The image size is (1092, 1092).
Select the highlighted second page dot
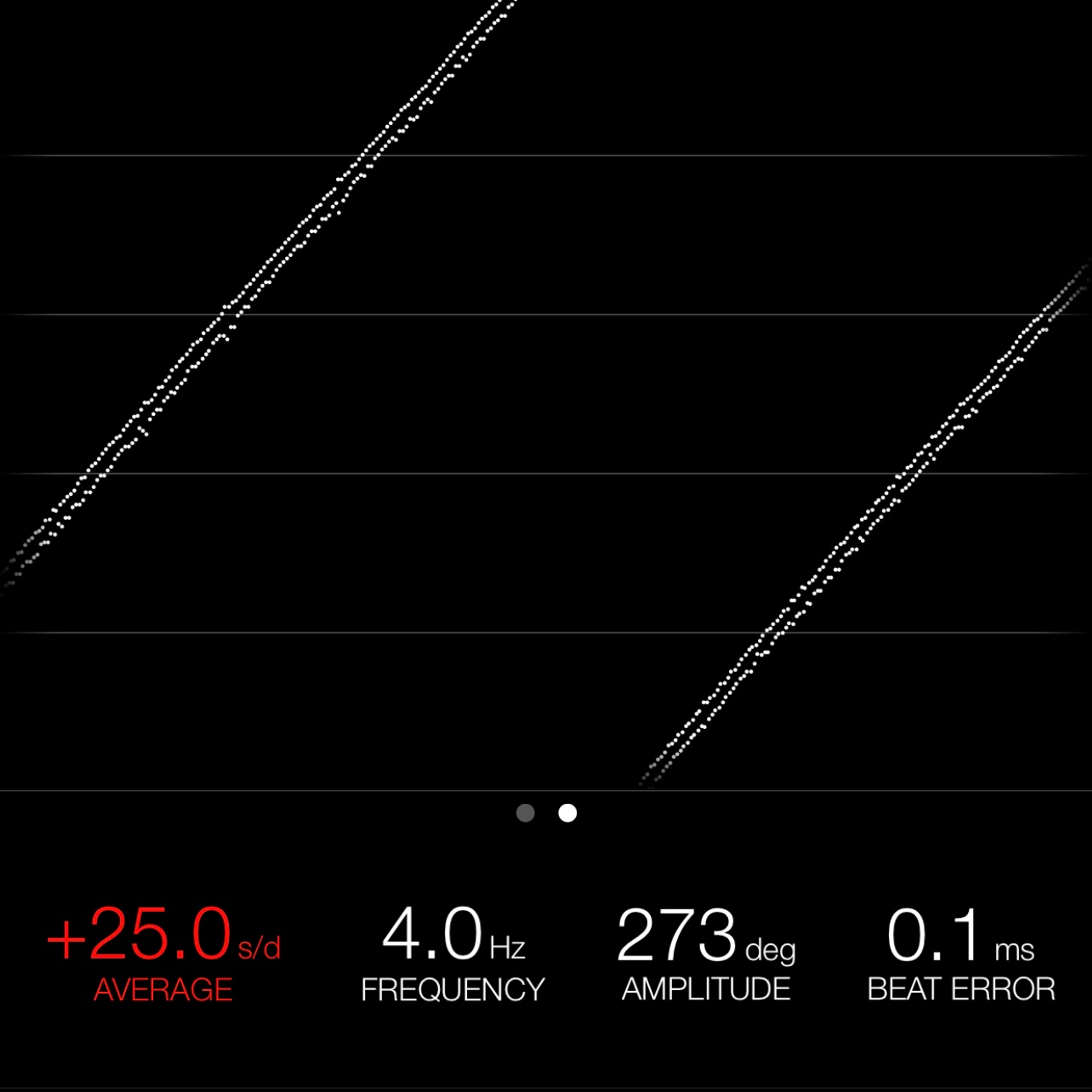tap(568, 813)
